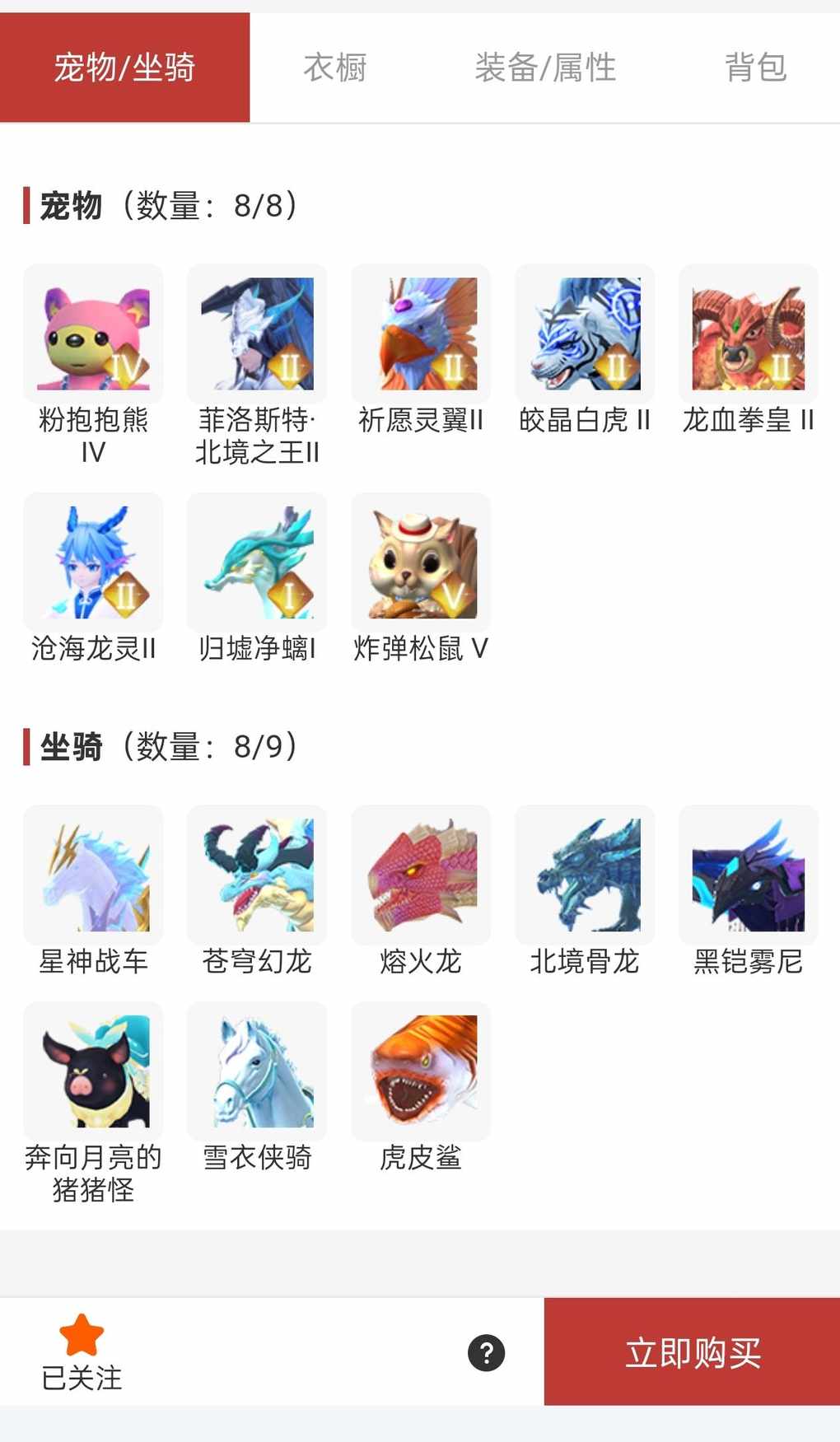Screen dimensions: 840x1442
Task: Select mount 熔火龙
Action: pyautogui.click(x=421, y=875)
